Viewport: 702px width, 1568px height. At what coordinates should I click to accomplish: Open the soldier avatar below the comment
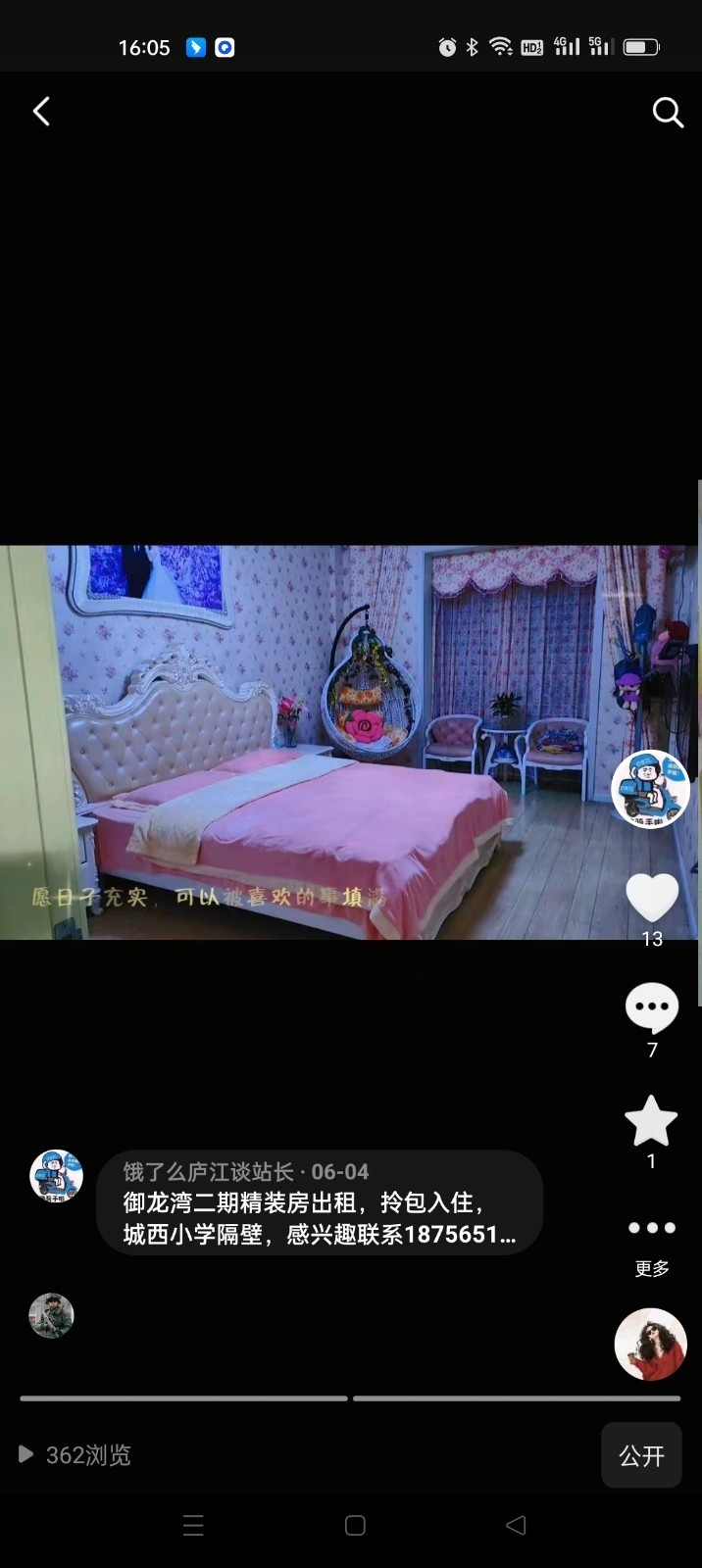(51, 1315)
